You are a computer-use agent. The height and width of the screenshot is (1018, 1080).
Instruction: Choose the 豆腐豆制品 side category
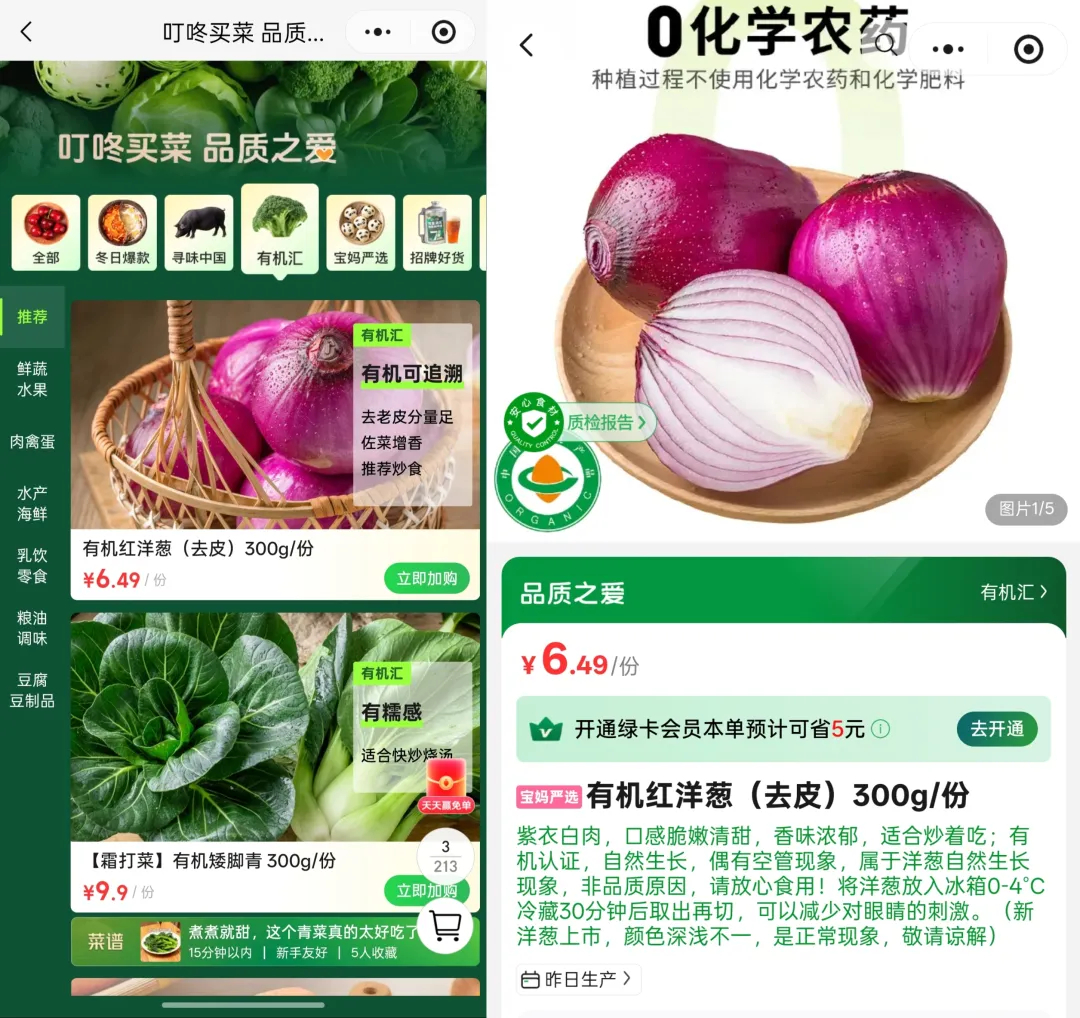(x=32, y=690)
